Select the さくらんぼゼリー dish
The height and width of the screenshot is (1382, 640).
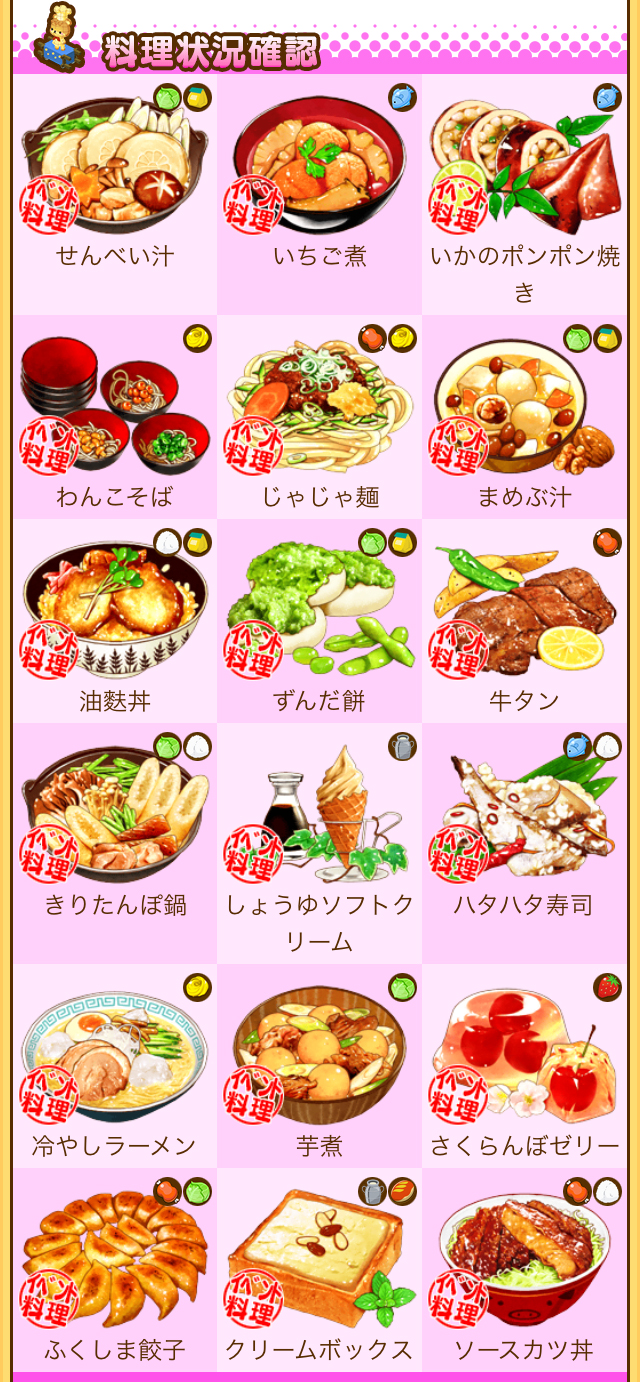click(525, 1055)
